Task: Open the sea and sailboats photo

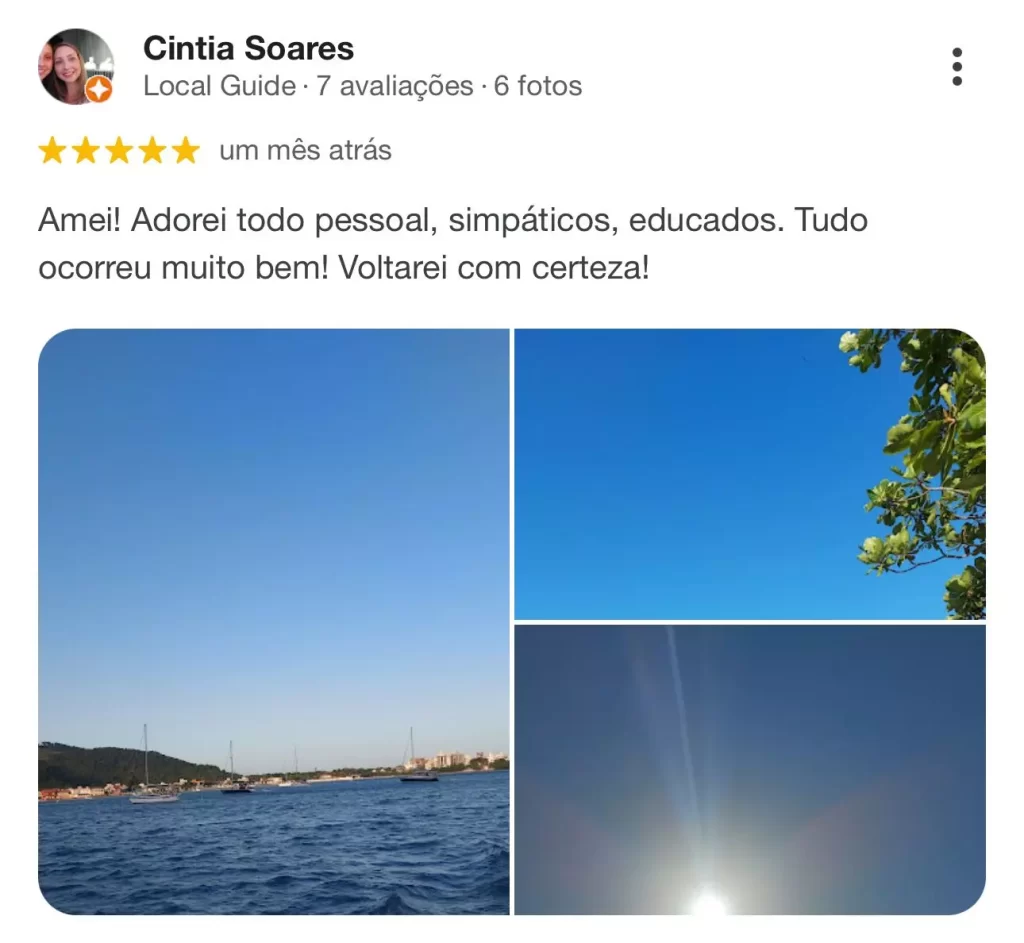Action: [273, 621]
